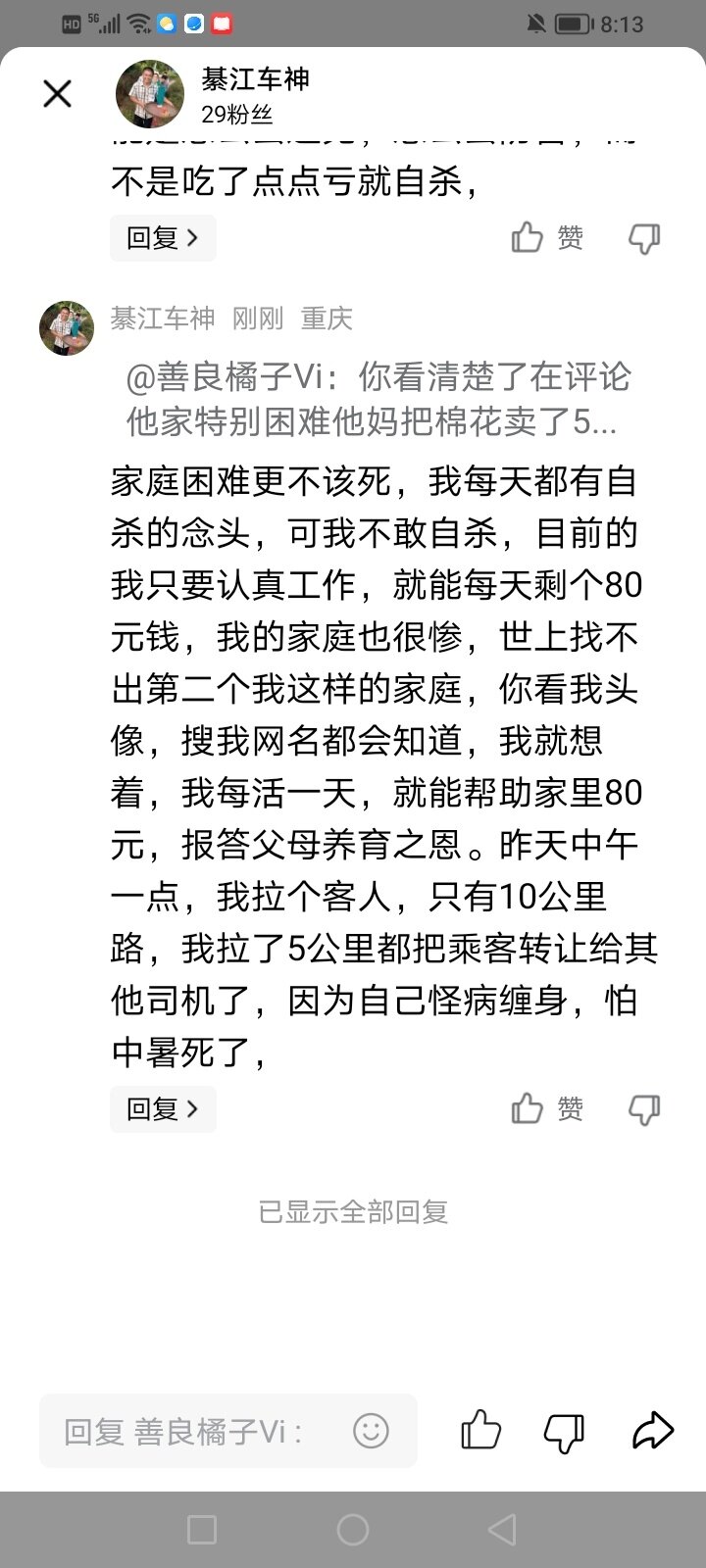Like the comment ending 就自杀
The width and height of the screenshot is (706, 1568).
[x=528, y=237]
